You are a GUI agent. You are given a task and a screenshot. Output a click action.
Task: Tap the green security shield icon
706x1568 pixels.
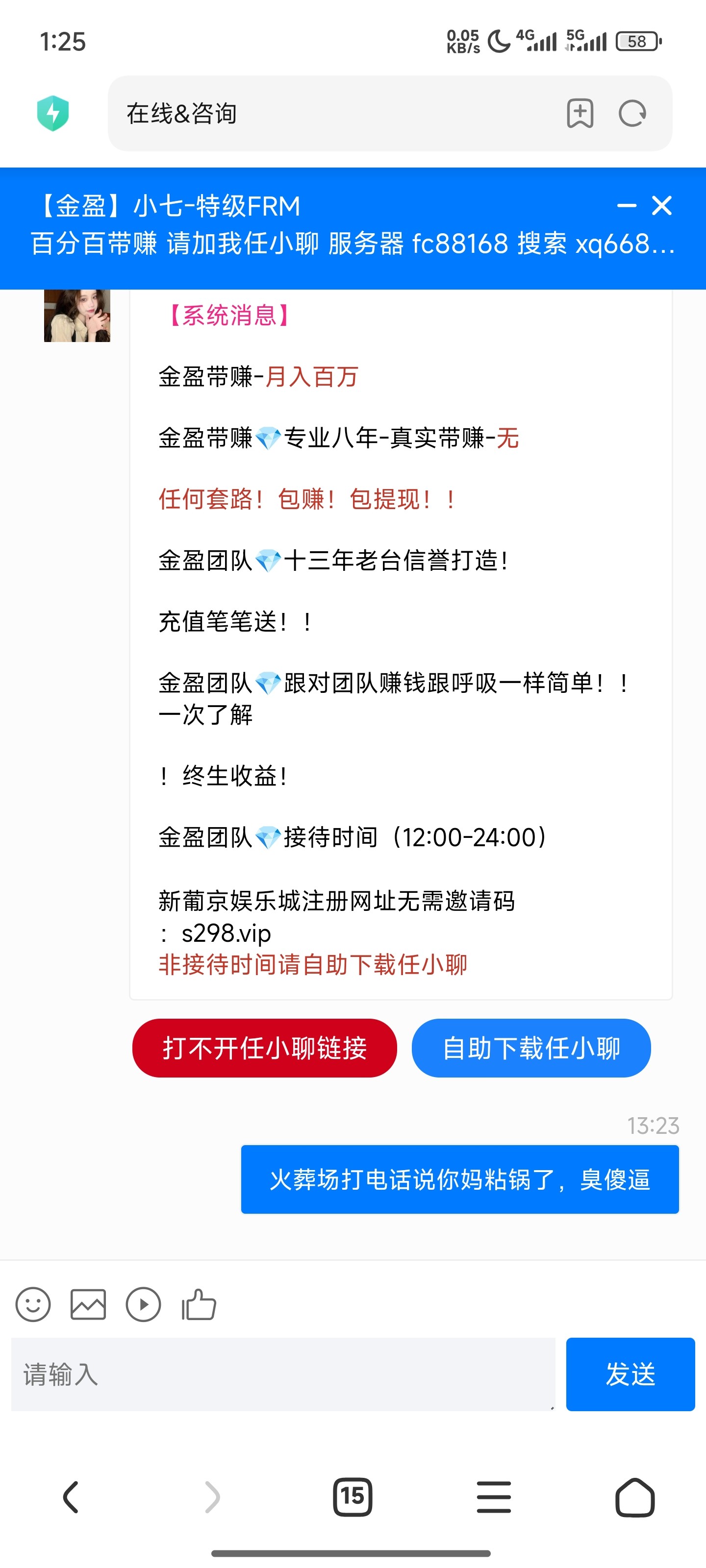tap(53, 113)
